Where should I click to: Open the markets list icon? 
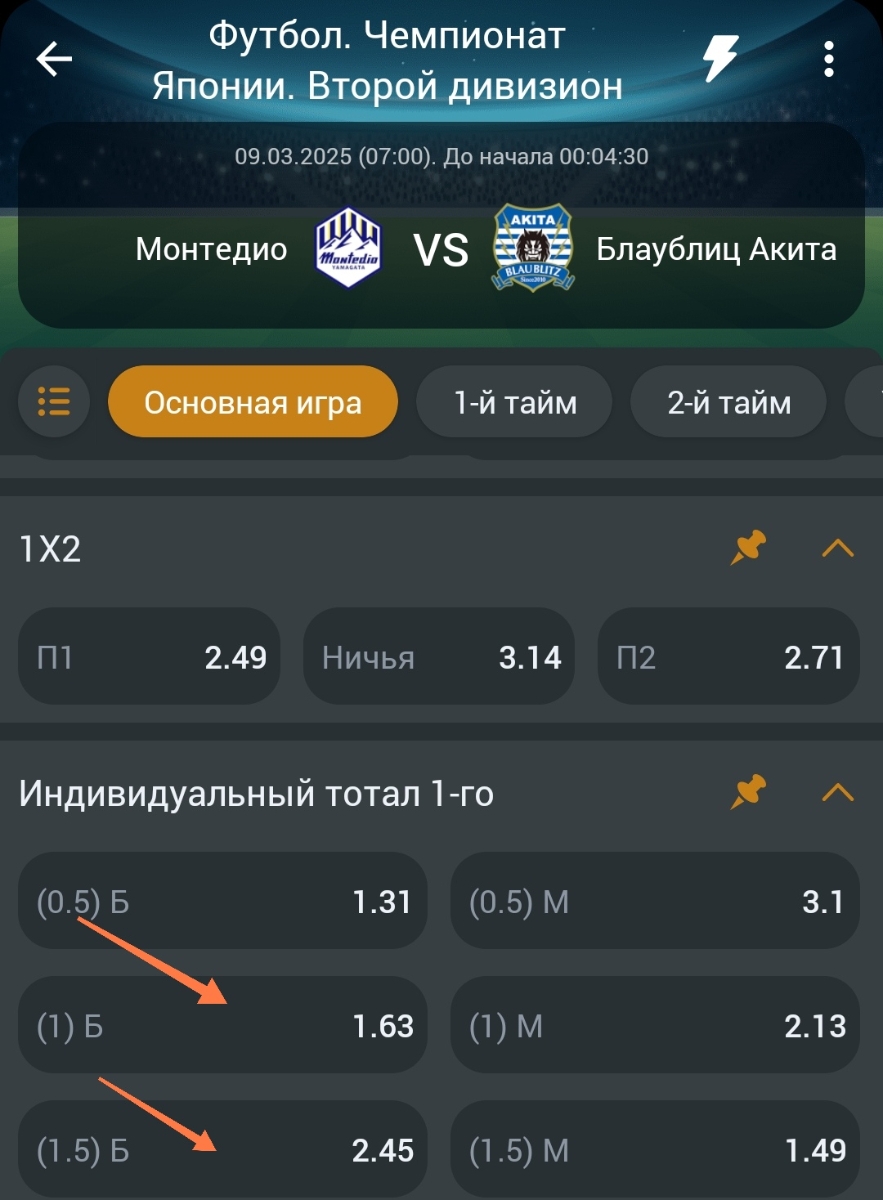(x=54, y=402)
